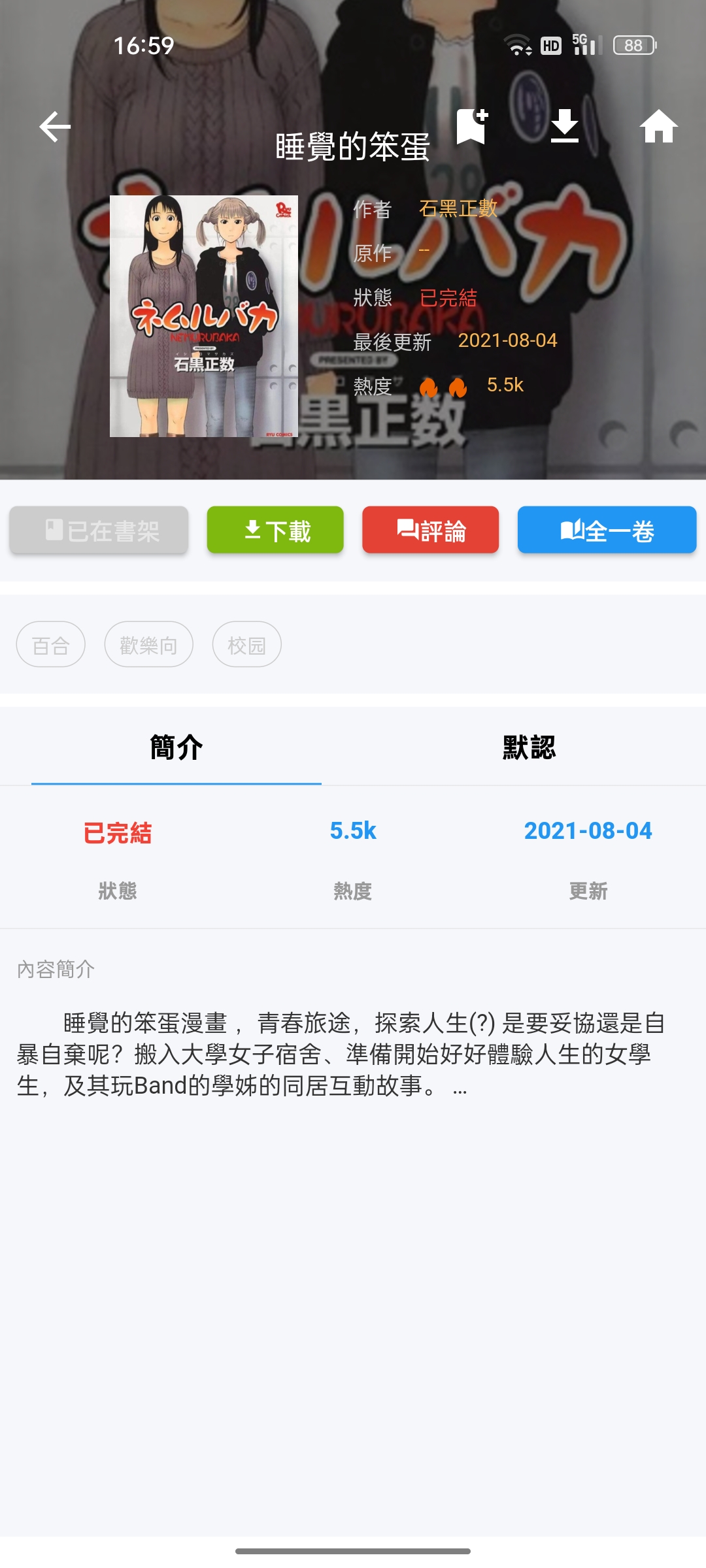Select the 歡樂向 tag chip
Viewport: 706px width, 1568px height.
(148, 645)
